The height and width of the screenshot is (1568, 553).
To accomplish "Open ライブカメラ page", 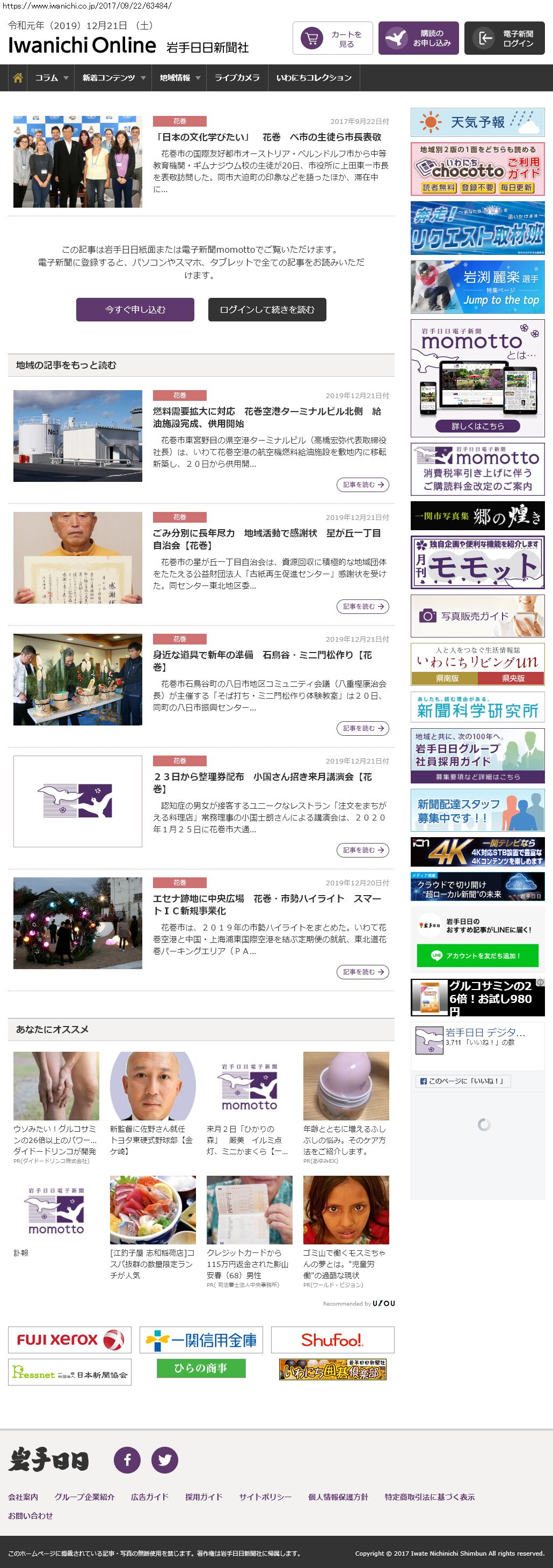I will (236, 78).
